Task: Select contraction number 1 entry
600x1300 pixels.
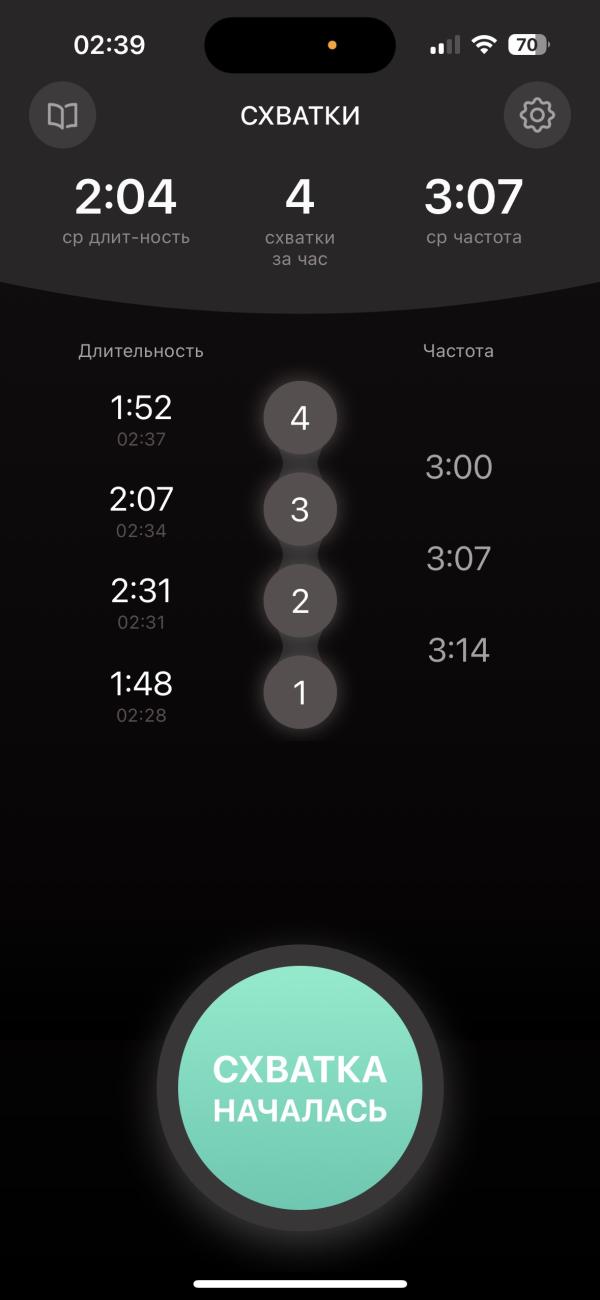Action: tap(300, 693)
